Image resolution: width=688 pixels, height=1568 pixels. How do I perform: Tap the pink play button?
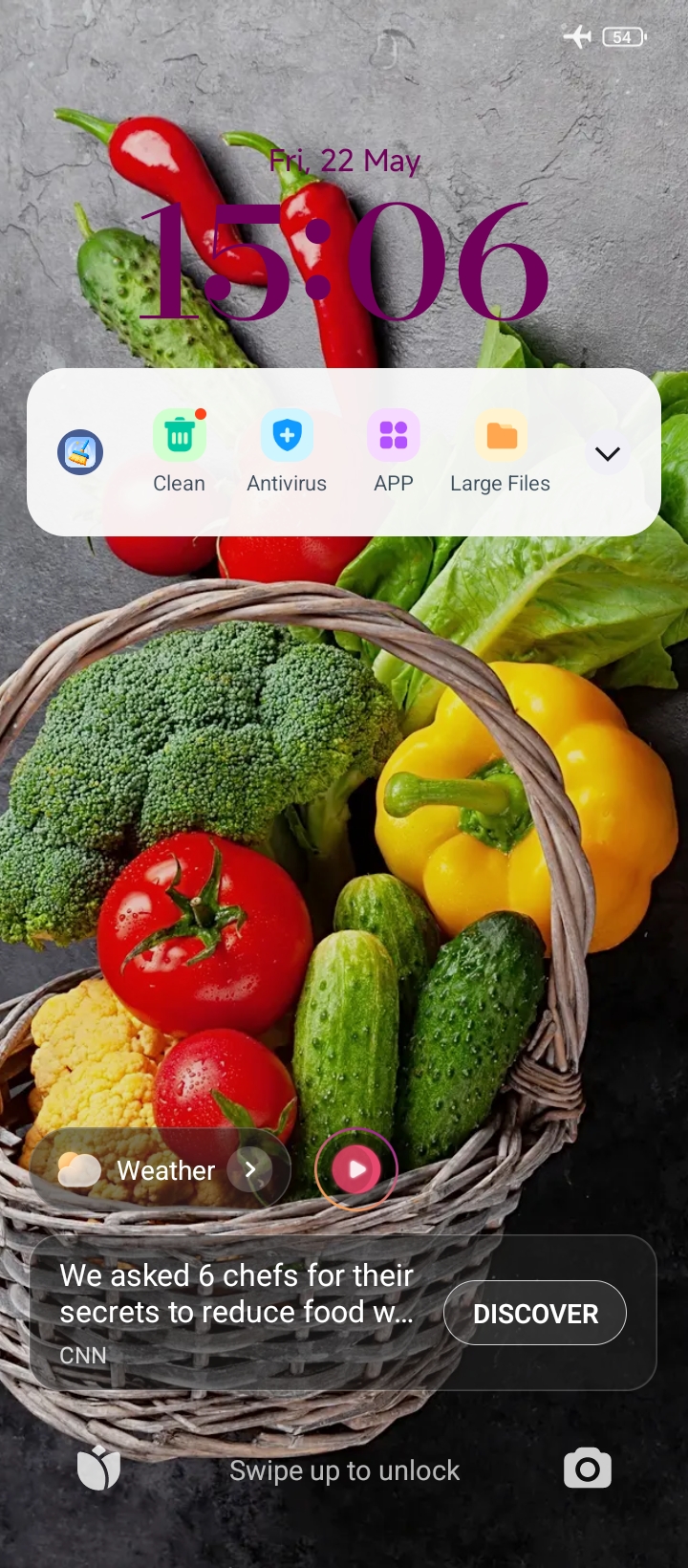tap(356, 1168)
